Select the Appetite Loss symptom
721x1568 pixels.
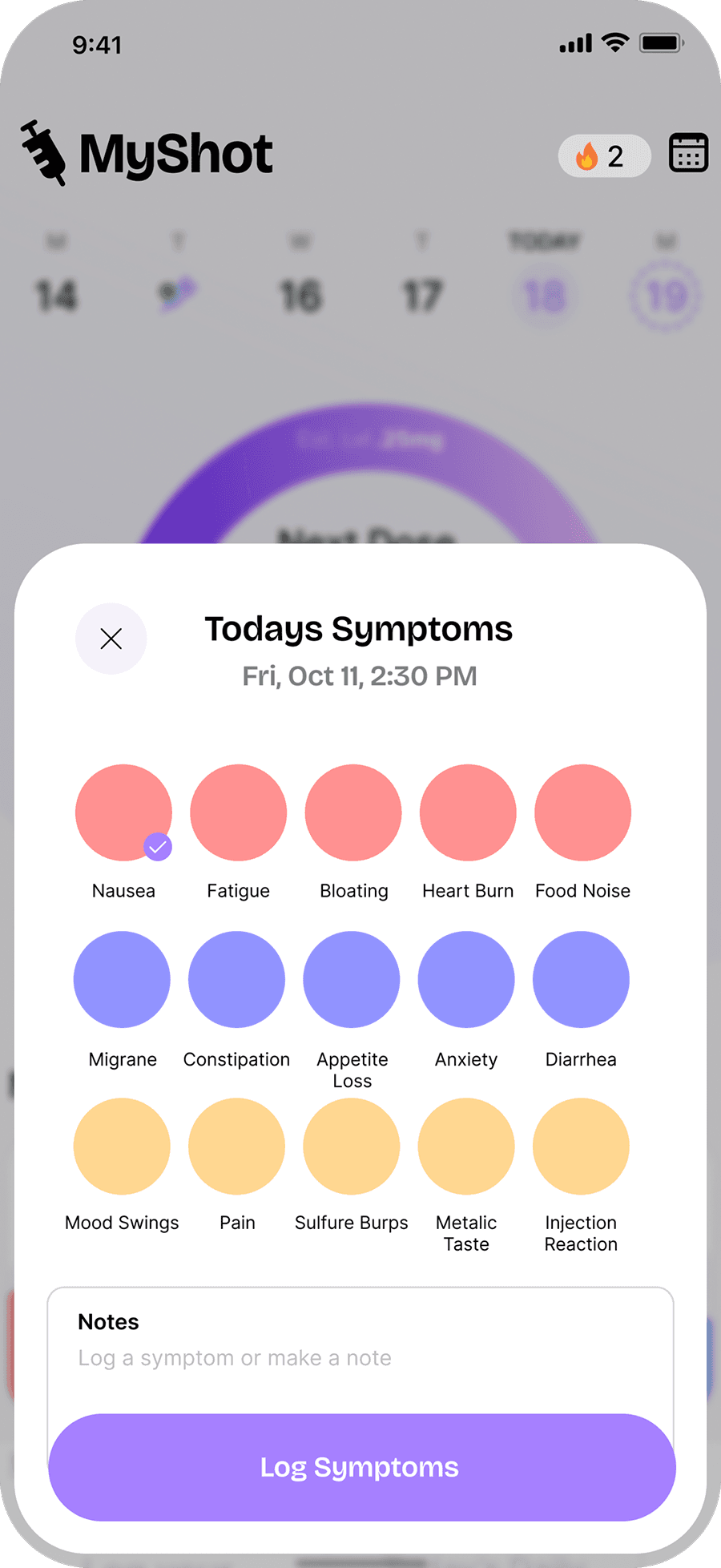[x=351, y=979]
